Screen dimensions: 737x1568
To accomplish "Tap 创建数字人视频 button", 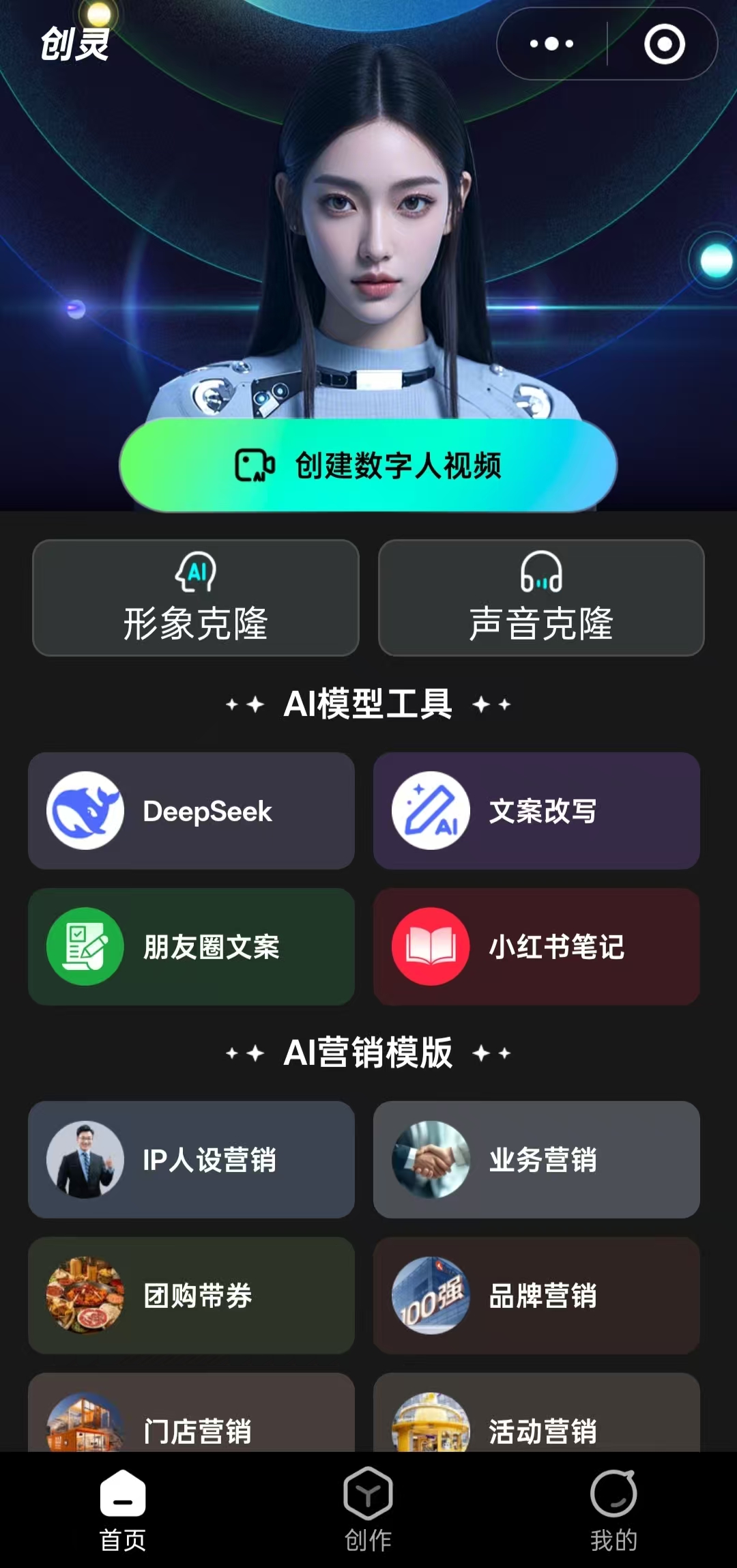I will tap(369, 466).
